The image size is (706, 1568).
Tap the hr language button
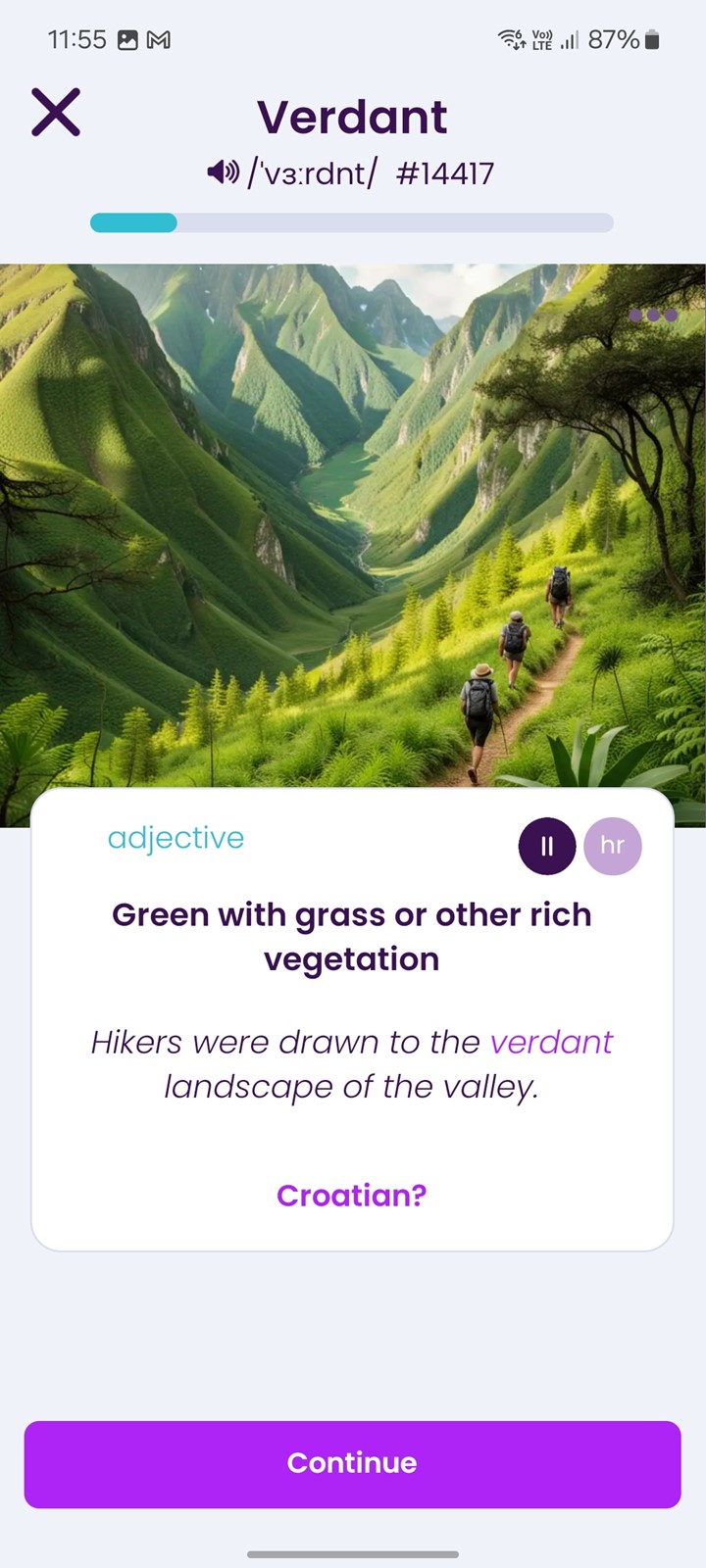(613, 846)
